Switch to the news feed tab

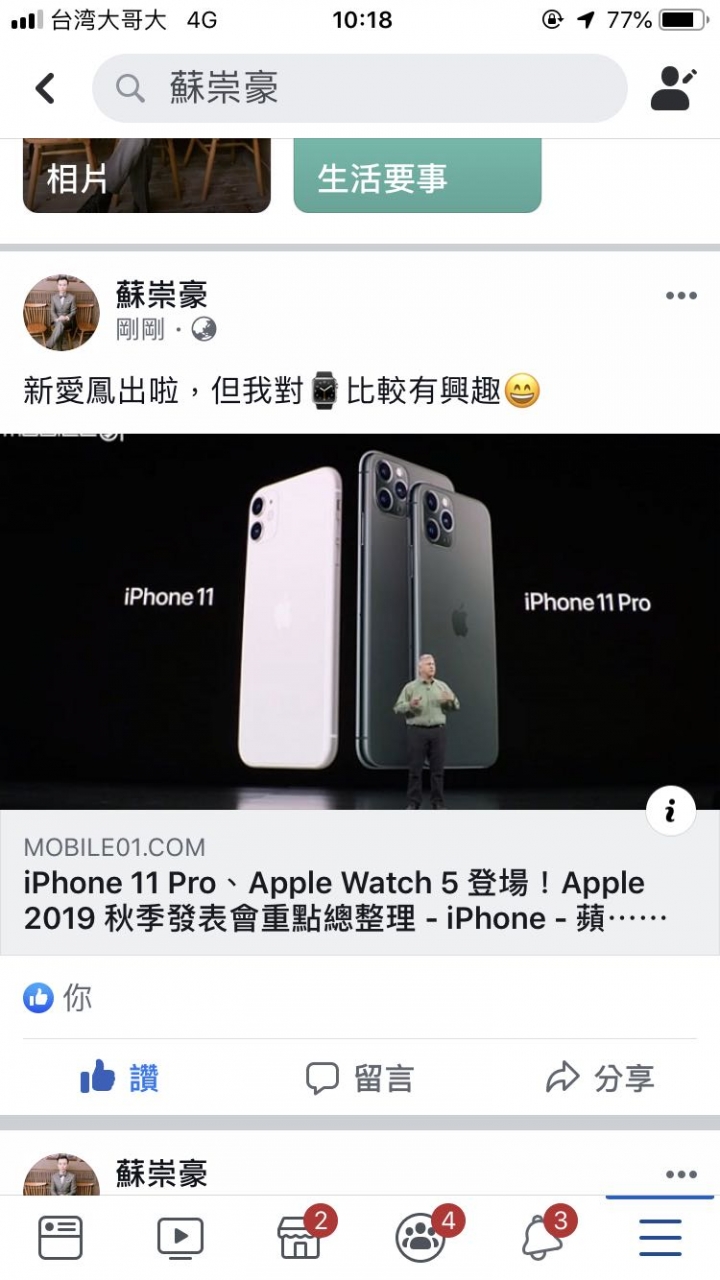(x=60, y=1238)
